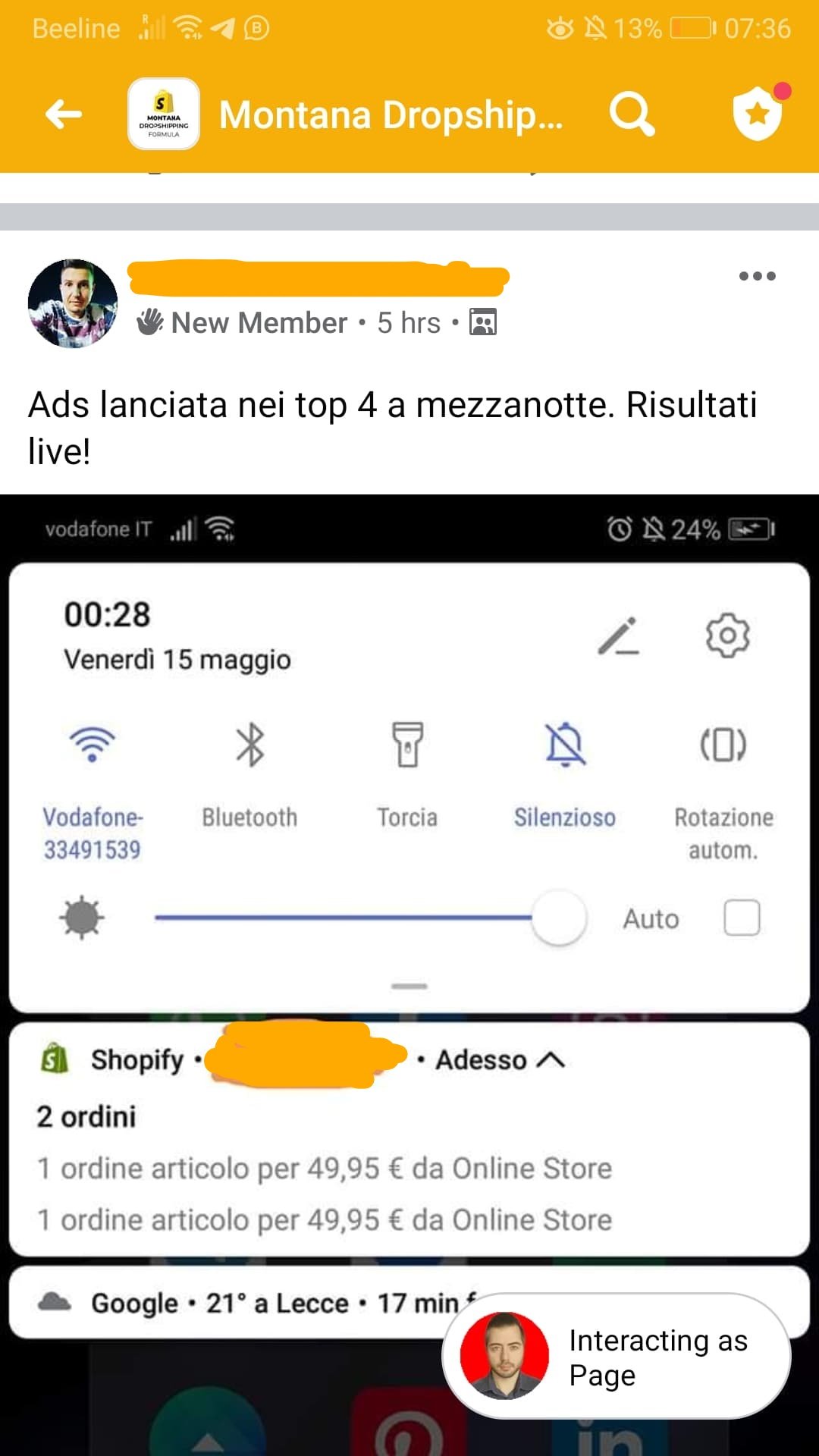Viewport: 819px width, 1456px height.
Task: Open the admin shield badge
Action: (x=758, y=115)
